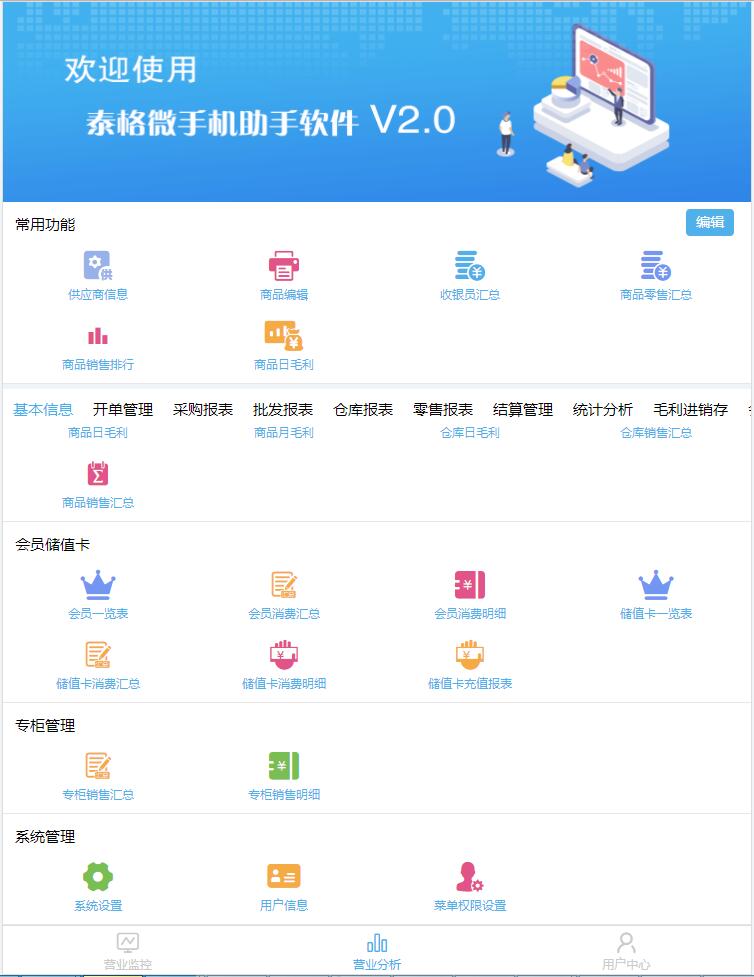The height and width of the screenshot is (977, 754).
Task: Open 商品编辑
Action: 284,276
